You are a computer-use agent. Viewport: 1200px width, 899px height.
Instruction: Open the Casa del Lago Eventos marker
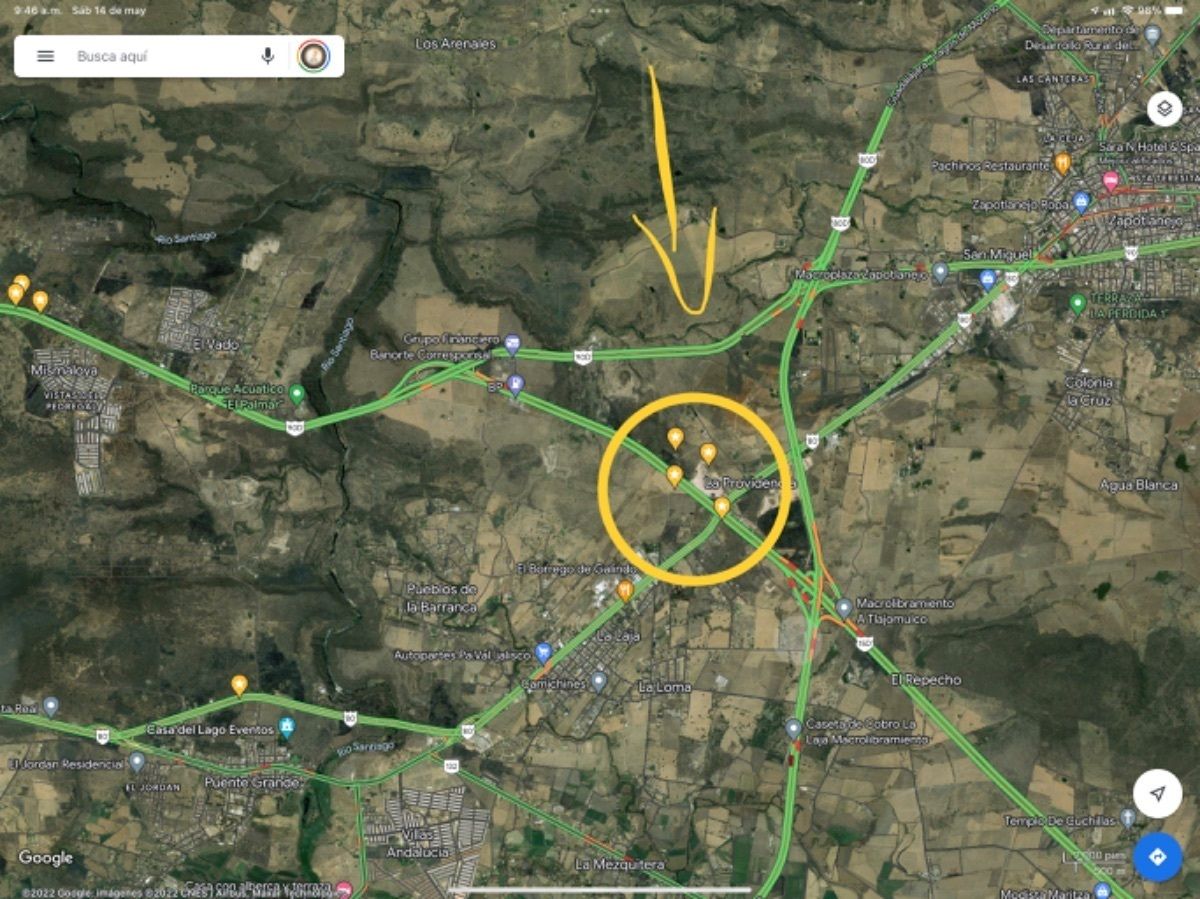point(287,726)
